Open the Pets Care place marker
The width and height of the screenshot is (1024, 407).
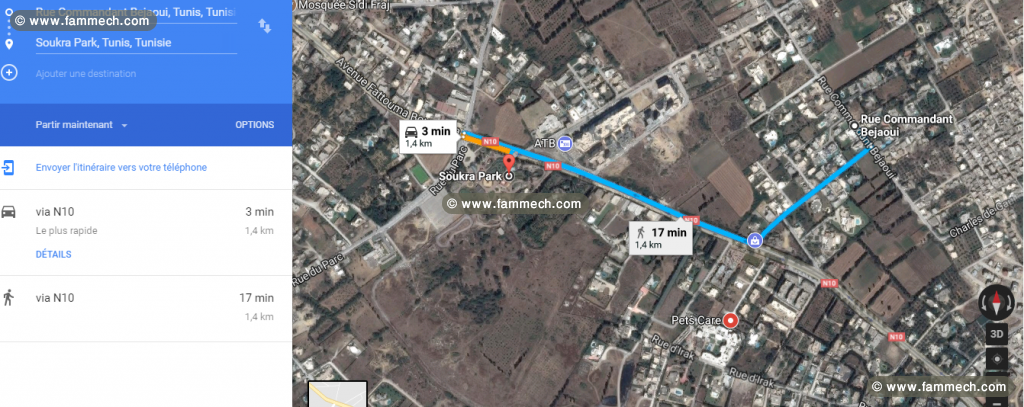tap(730, 321)
